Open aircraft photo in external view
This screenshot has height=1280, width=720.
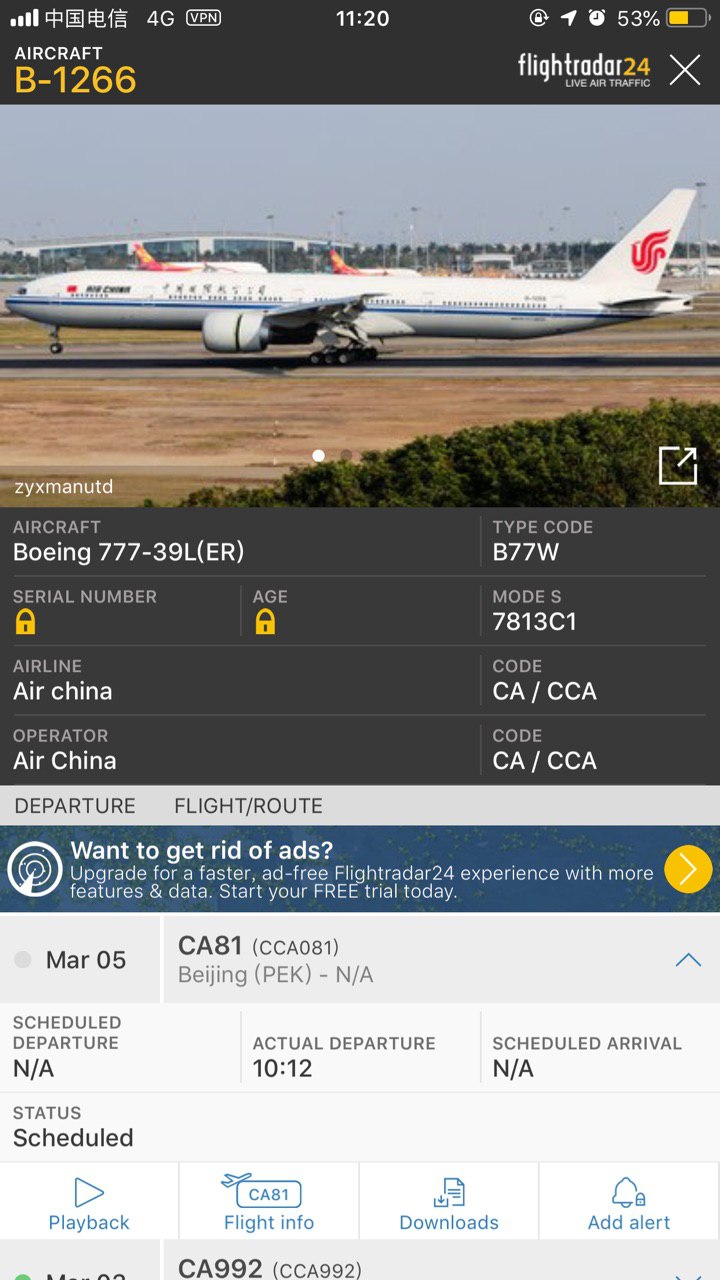click(x=677, y=465)
